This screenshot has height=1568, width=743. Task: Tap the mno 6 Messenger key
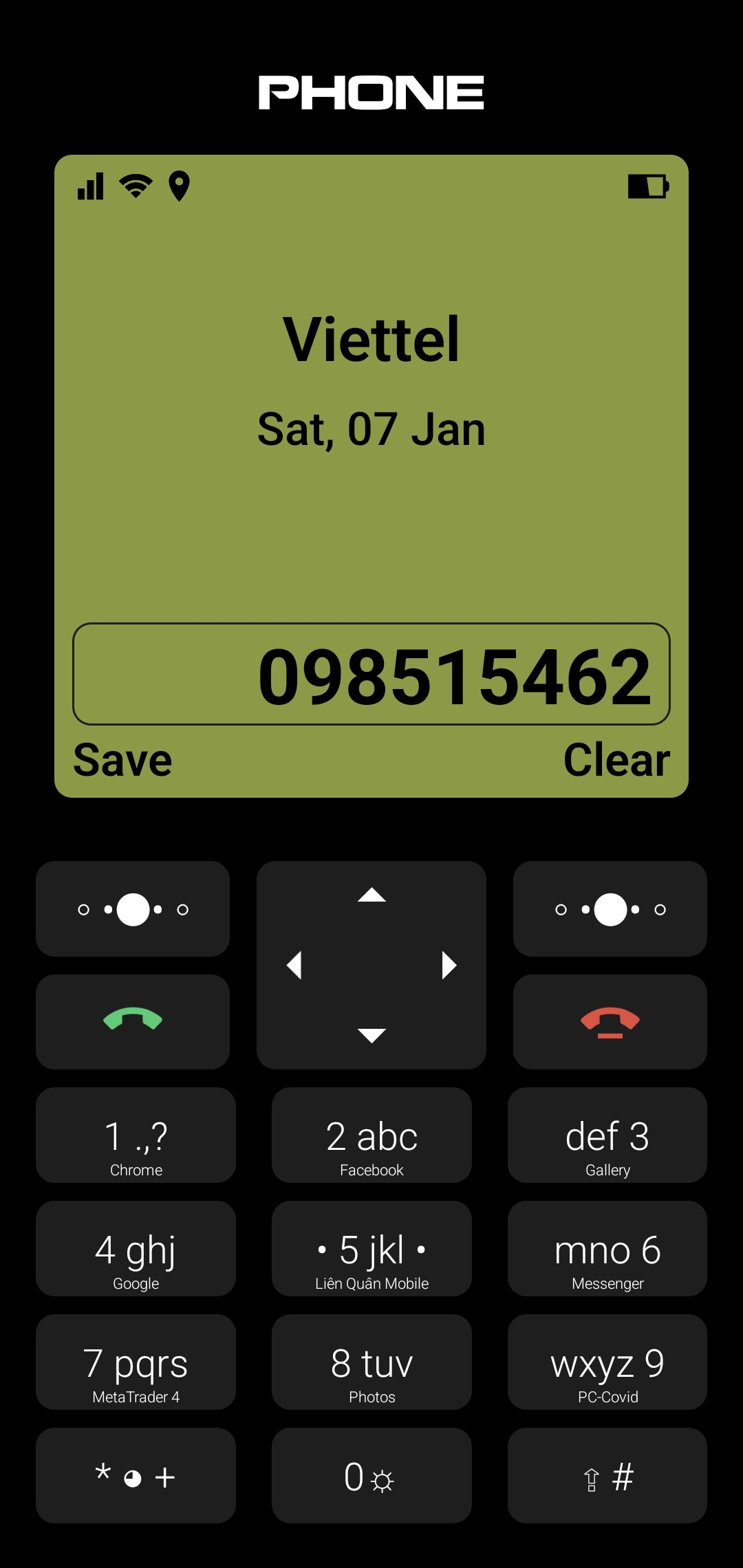(x=607, y=1248)
